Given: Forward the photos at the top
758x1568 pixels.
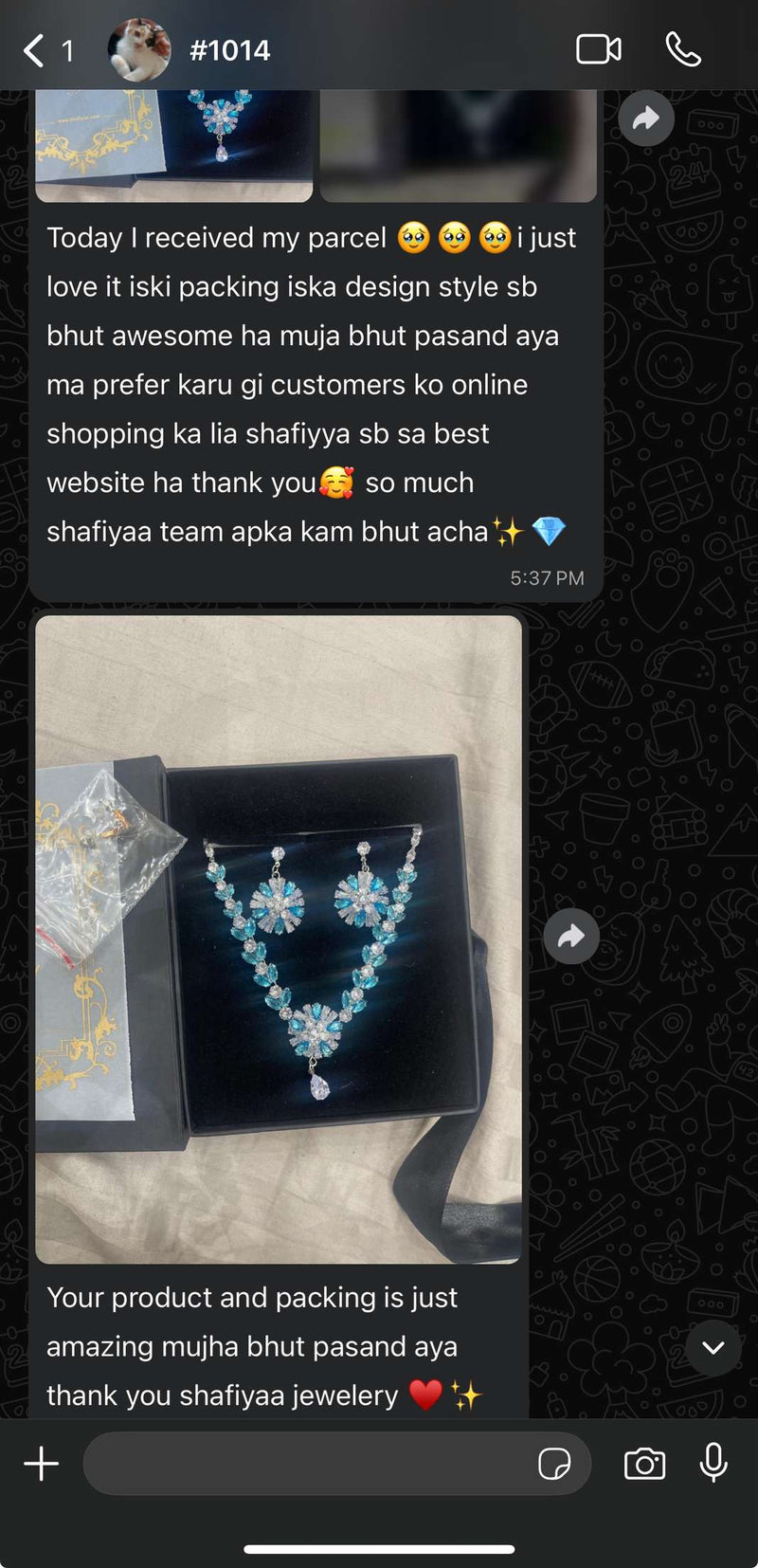Looking at the screenshot, I should [x=645, y=119].
